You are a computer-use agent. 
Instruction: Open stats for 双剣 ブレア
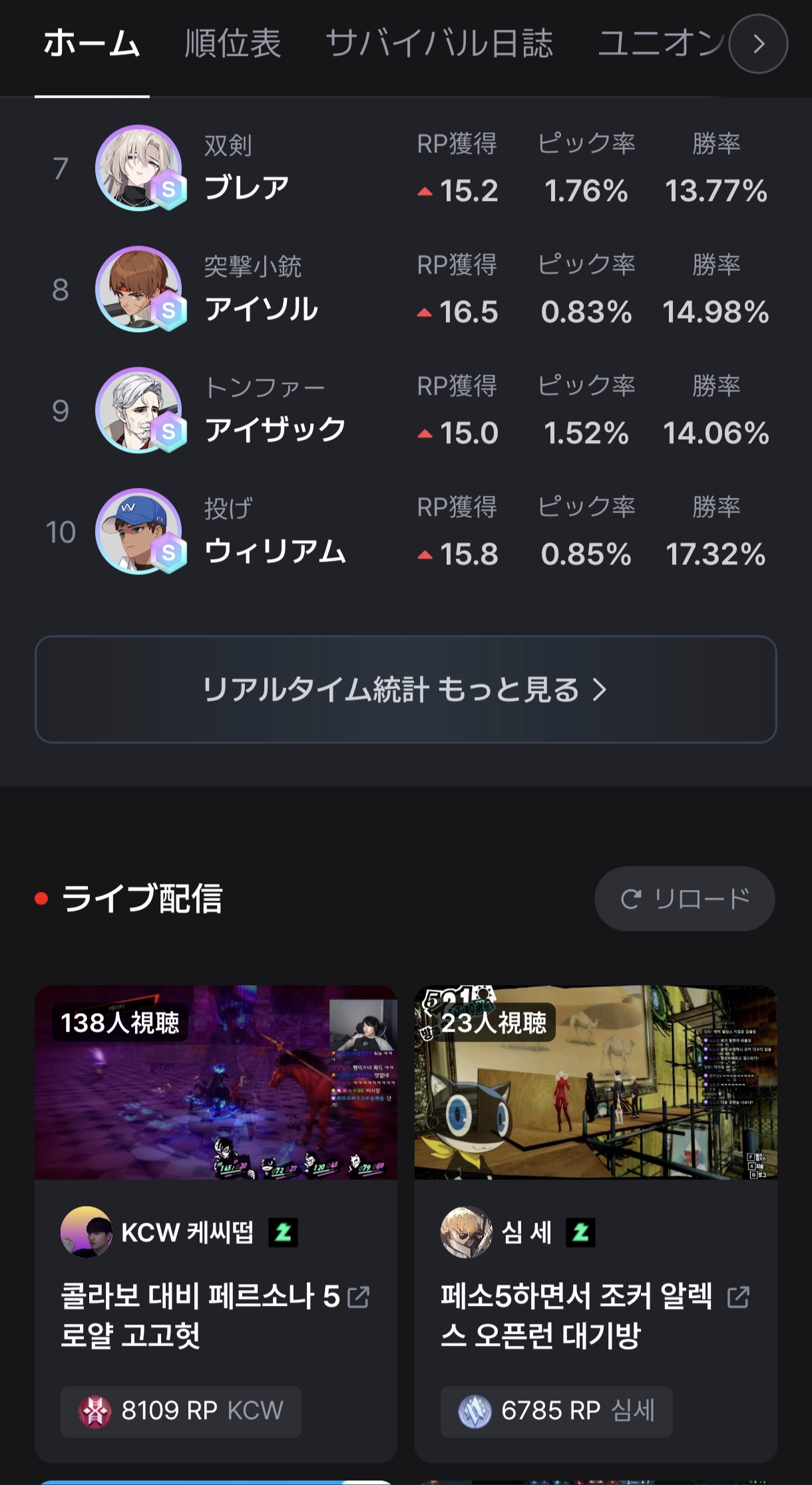405,168
